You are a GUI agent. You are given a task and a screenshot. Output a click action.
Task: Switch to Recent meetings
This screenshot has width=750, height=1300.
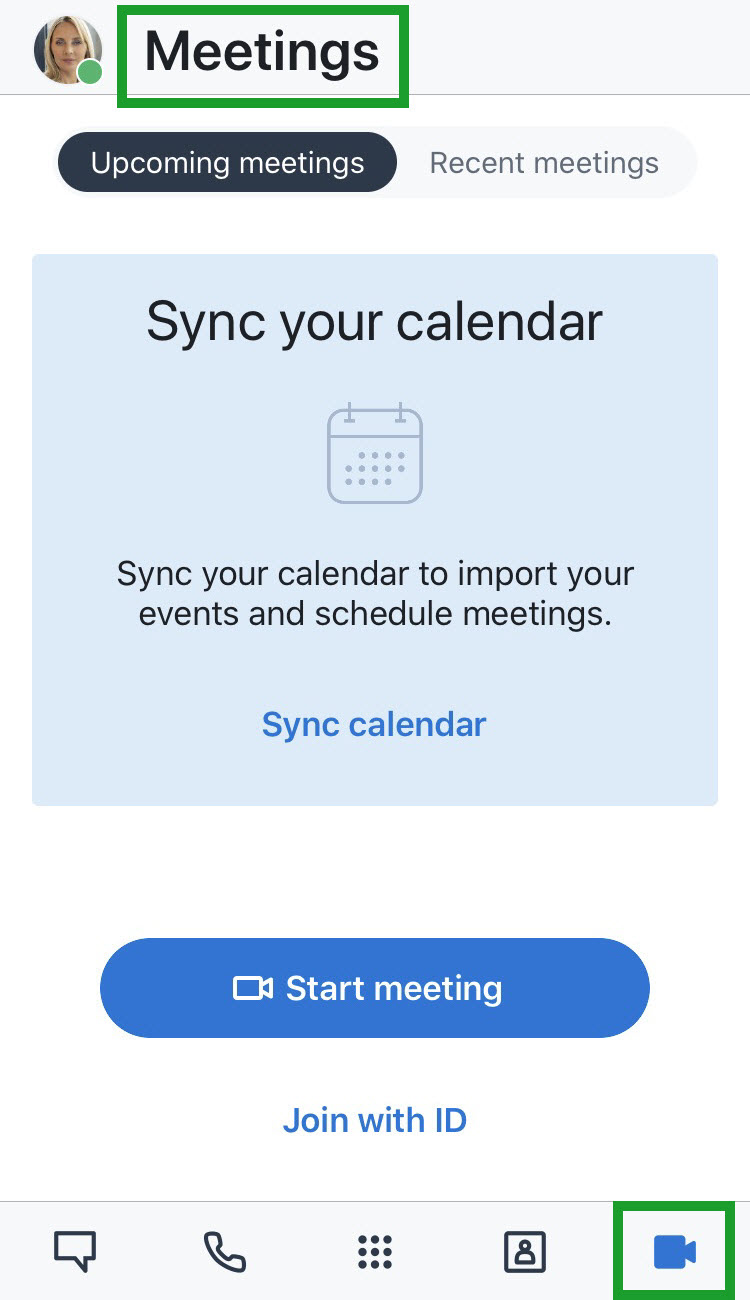pos(544,163)
